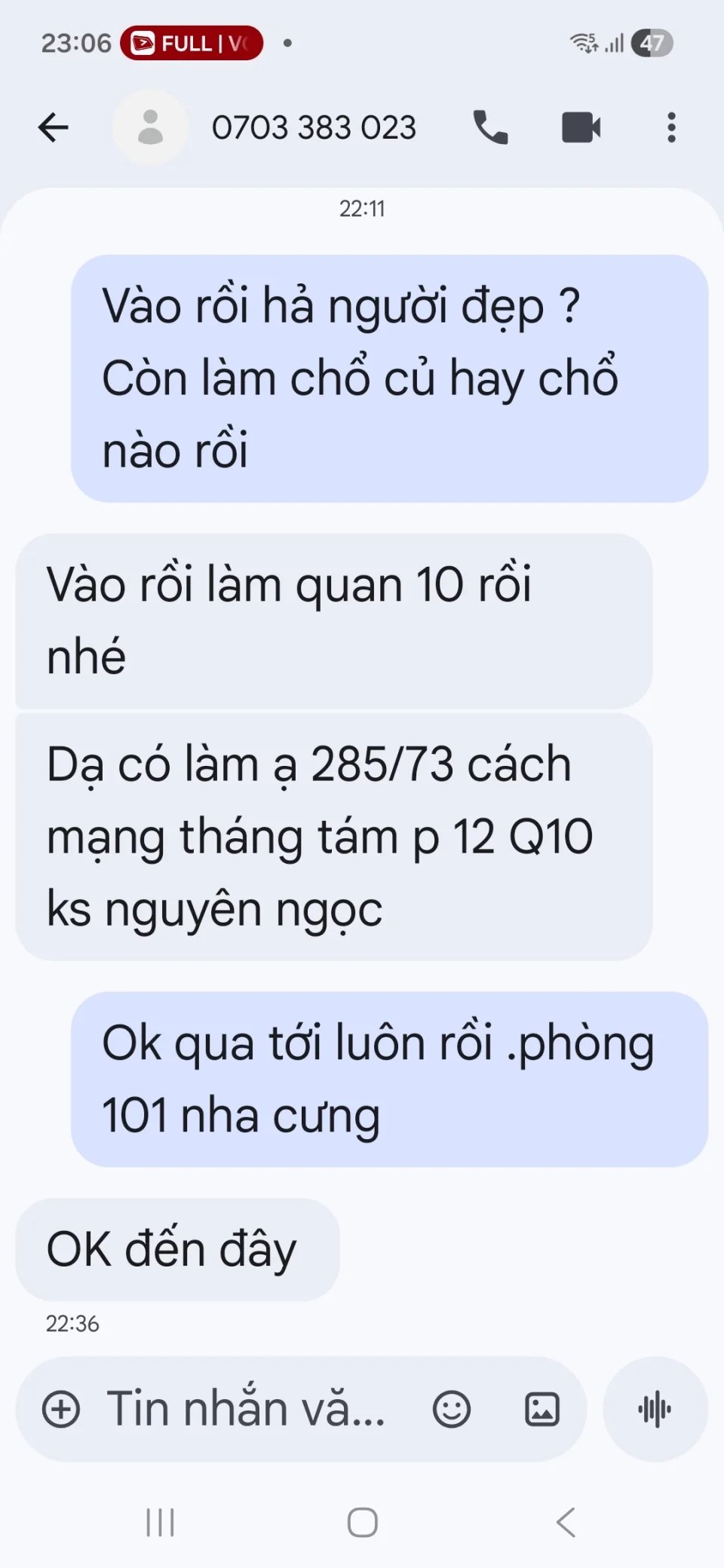Record a voice message
This screenshot has width=724, height=1568.
tap(655, 1409)
